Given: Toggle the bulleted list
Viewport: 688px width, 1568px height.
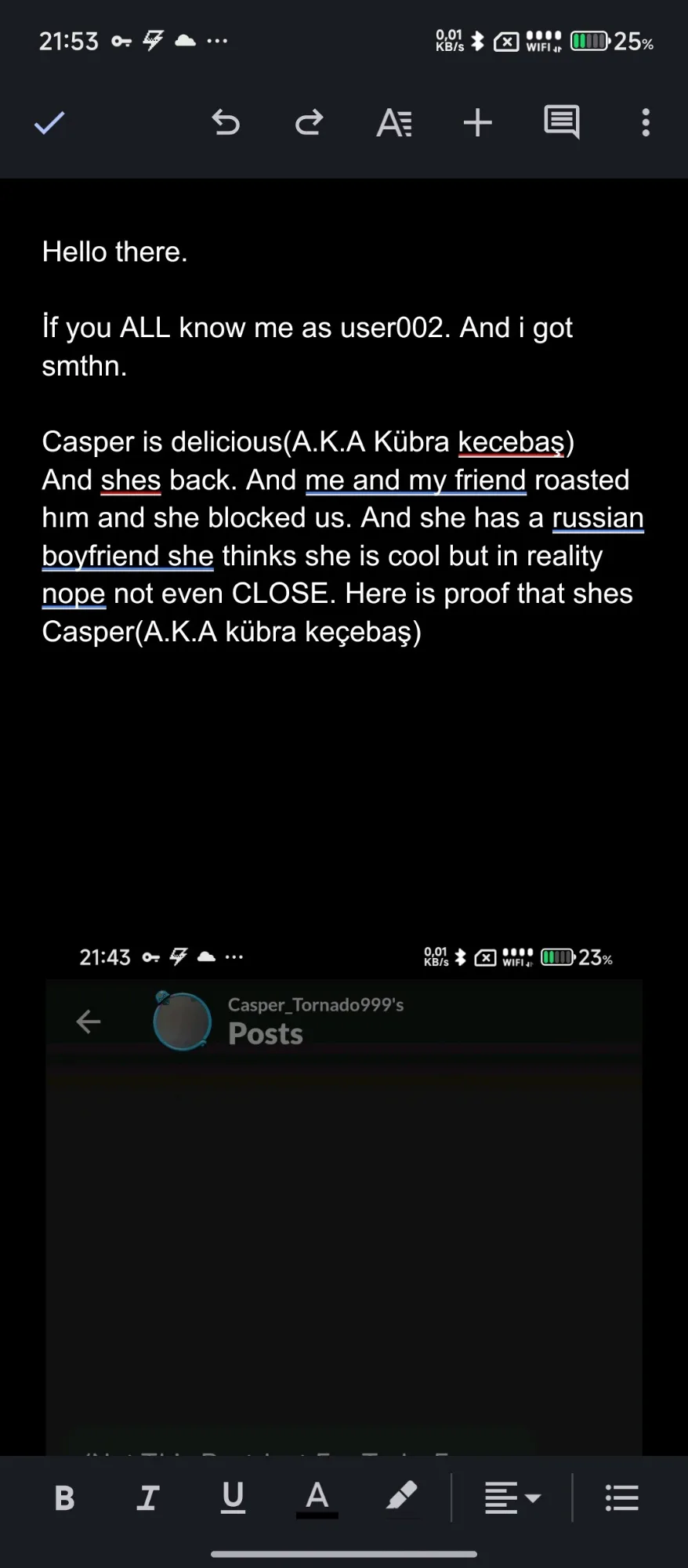Looking at the screenshot, I should [x=622, y=1498].
